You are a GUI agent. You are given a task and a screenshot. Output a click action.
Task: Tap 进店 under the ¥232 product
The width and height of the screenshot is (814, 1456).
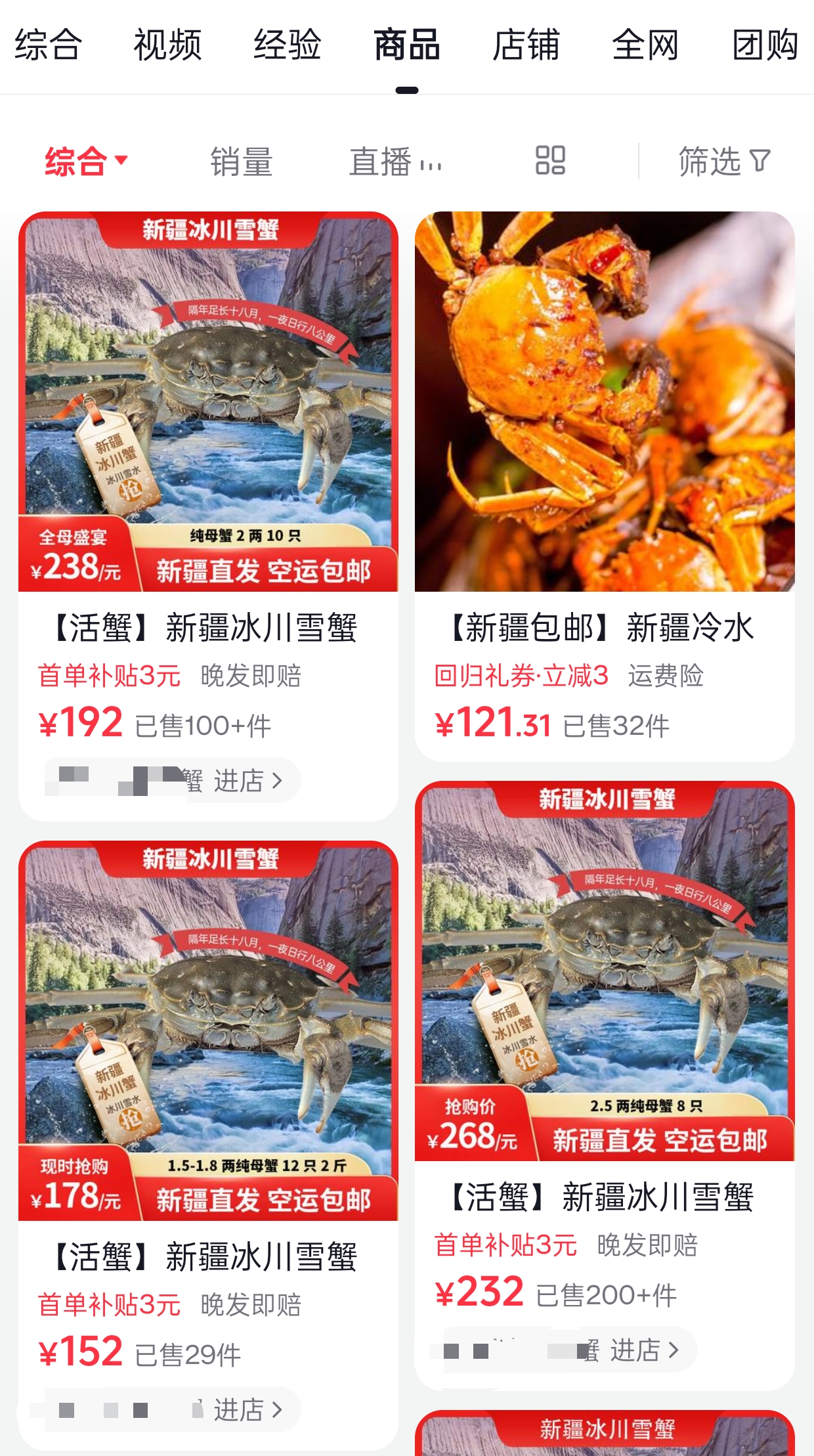tap(643, 1350)
